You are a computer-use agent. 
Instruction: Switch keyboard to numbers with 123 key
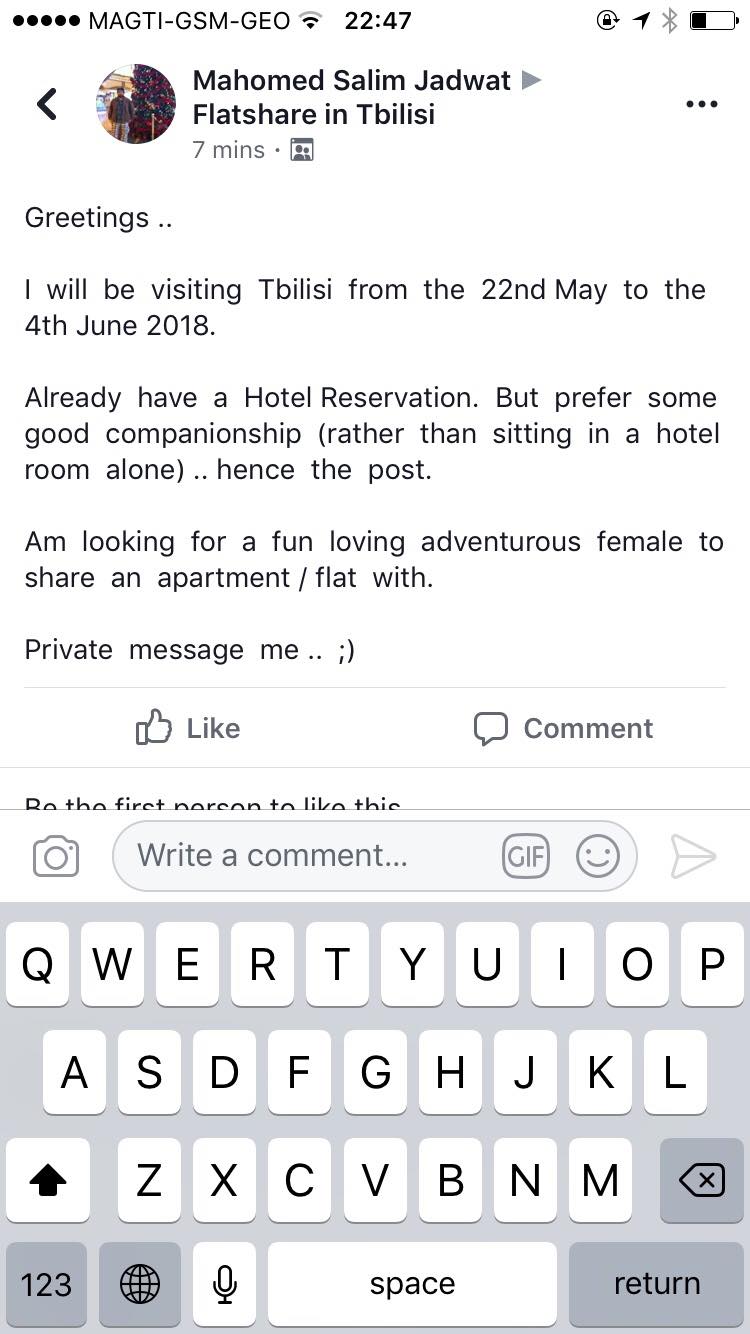[47, 1284]
